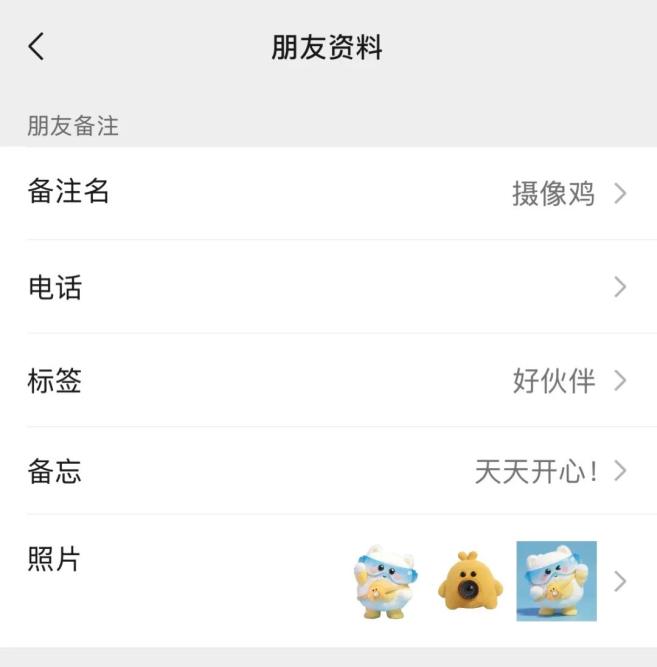
Task: Open the 标签 row showing 好伙伴
Action: coord(328,380)
